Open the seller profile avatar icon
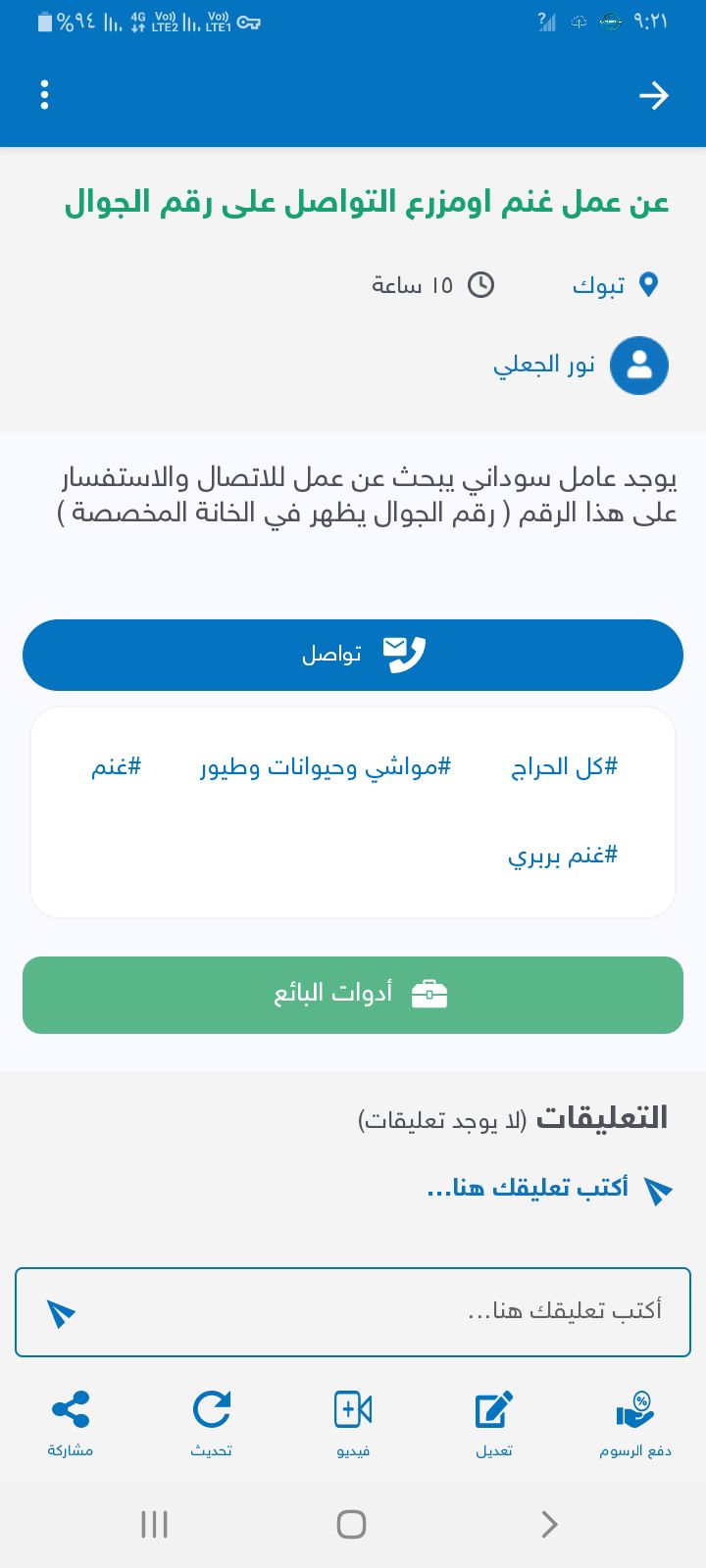Image resolution: width=706 pixels, height=1568 pixels. pyautogui.click(x=637, y=365)
